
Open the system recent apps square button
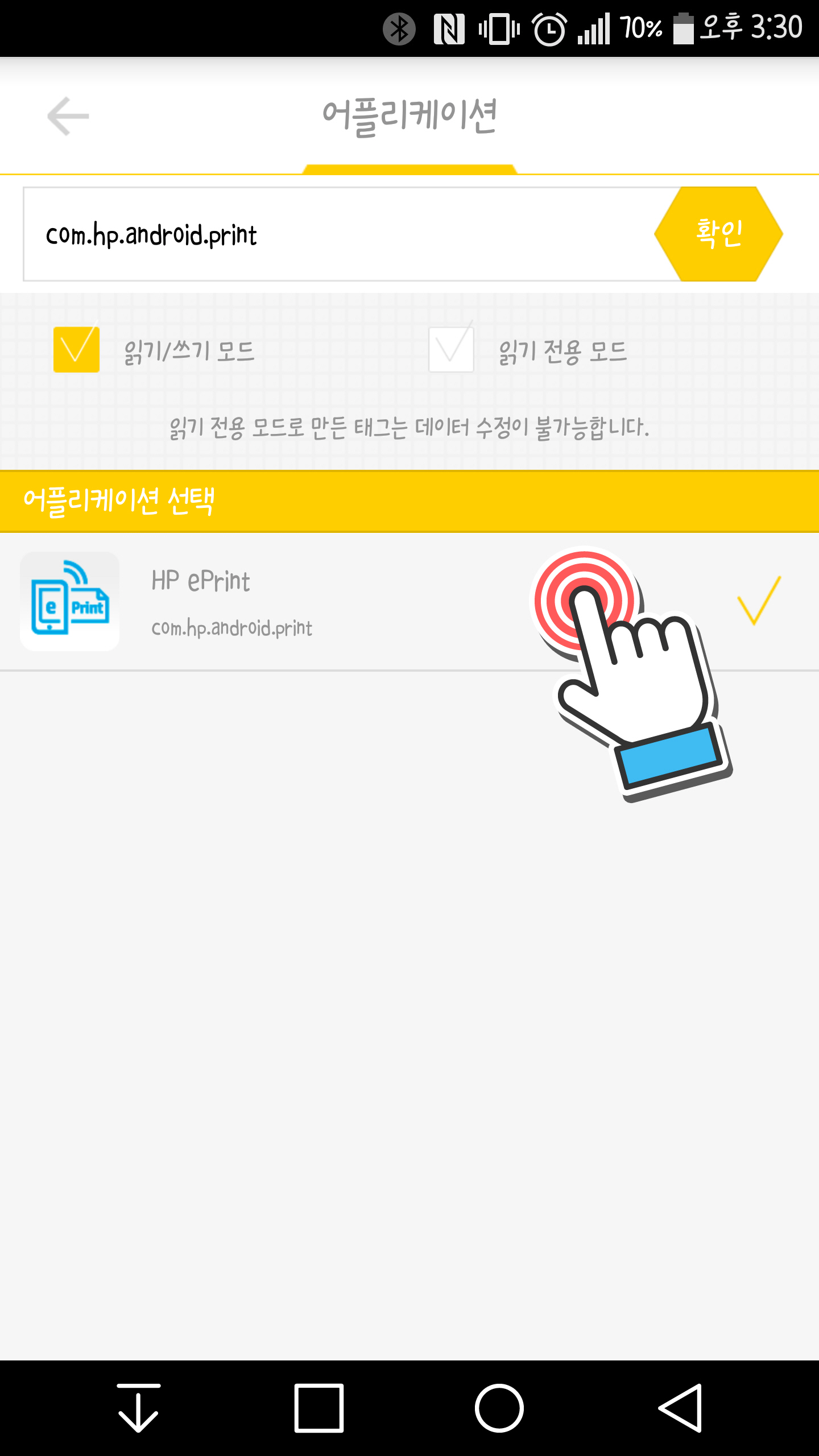[318, 1408]
